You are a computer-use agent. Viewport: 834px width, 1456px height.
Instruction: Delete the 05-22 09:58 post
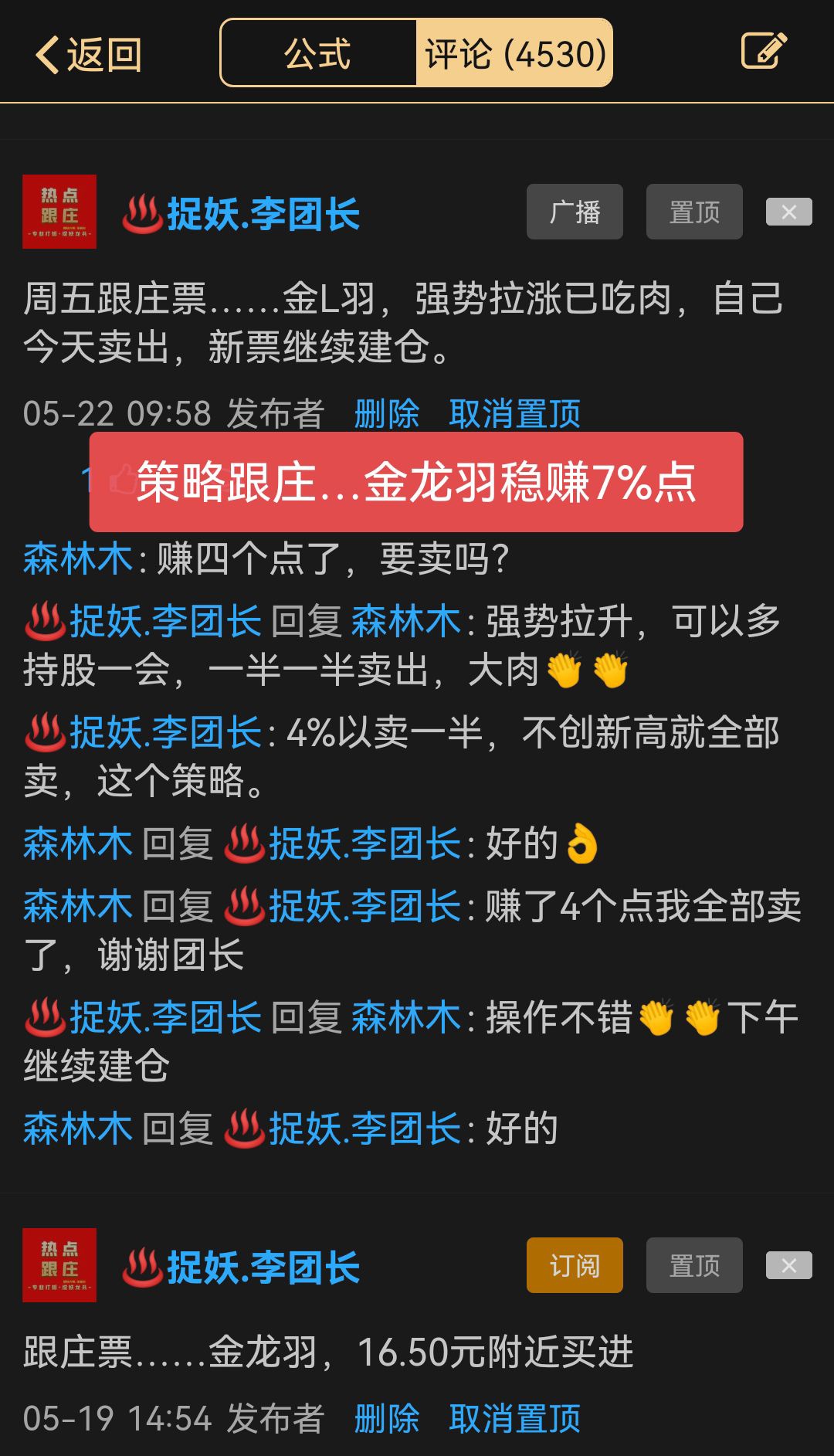(387, 414)
